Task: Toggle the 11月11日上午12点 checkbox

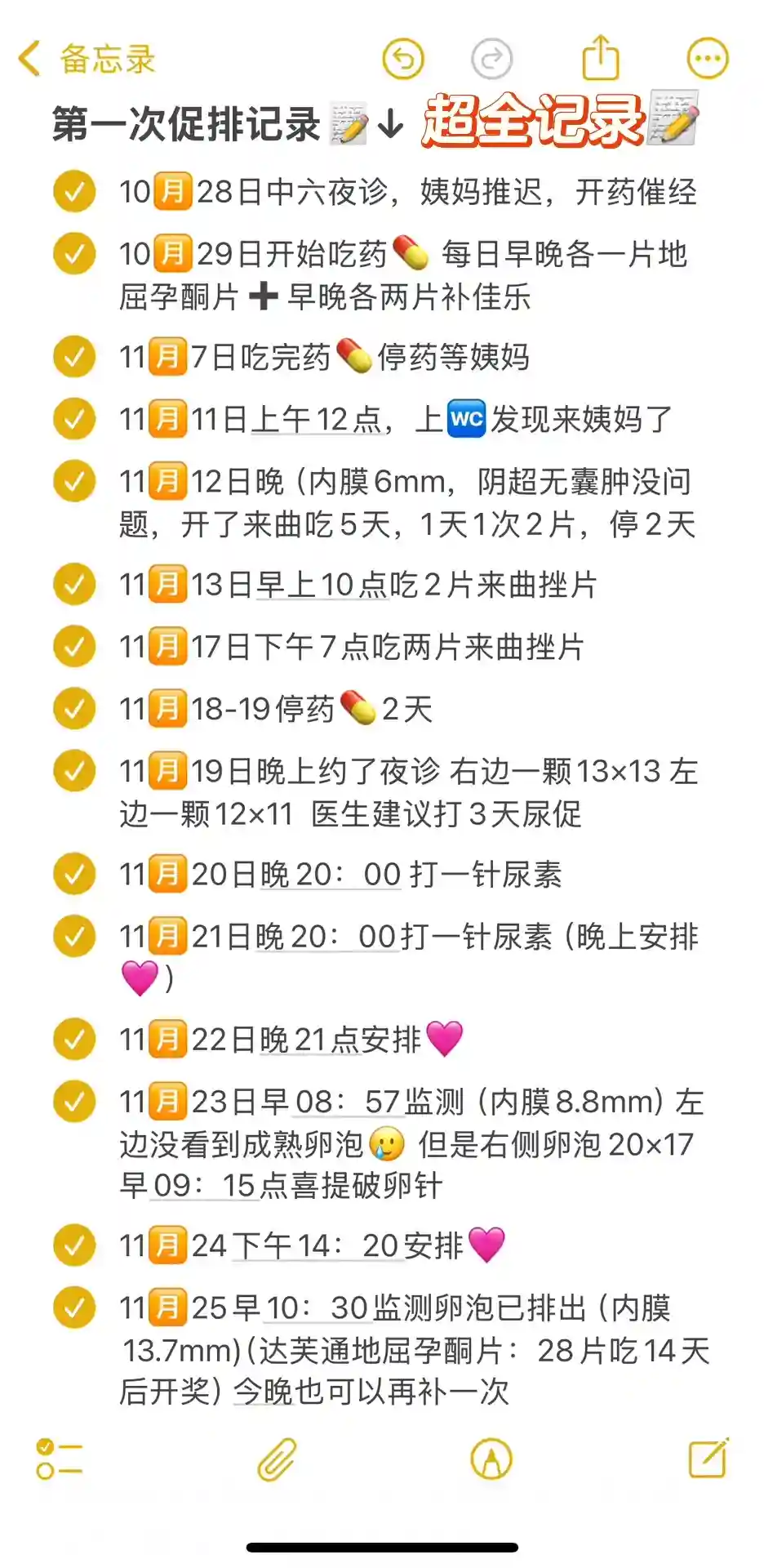Action: coord(74,419)
